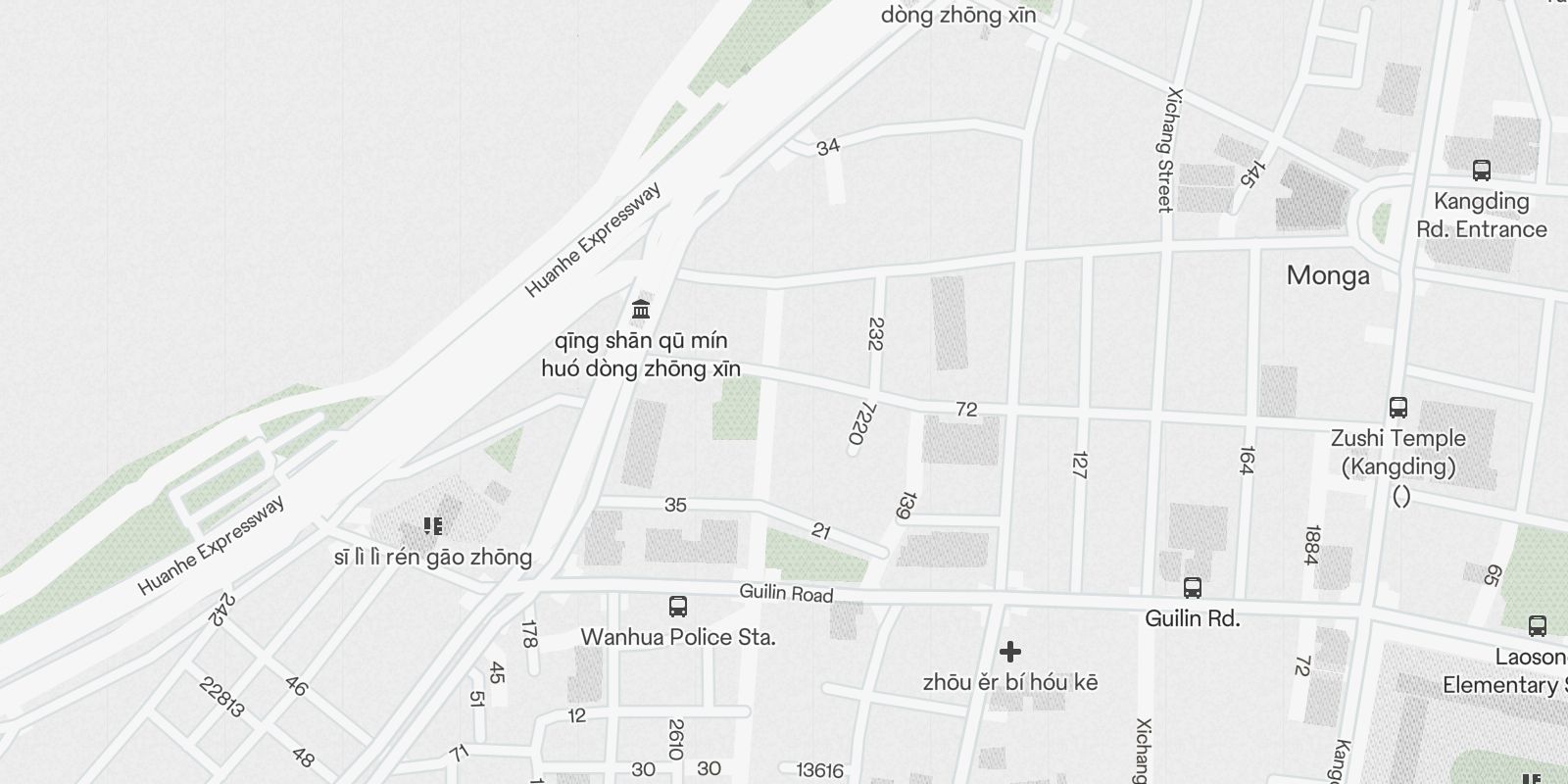
Task: Tap the Laosong Elementary bus stop marker
Action: (x=1538, y=626)
